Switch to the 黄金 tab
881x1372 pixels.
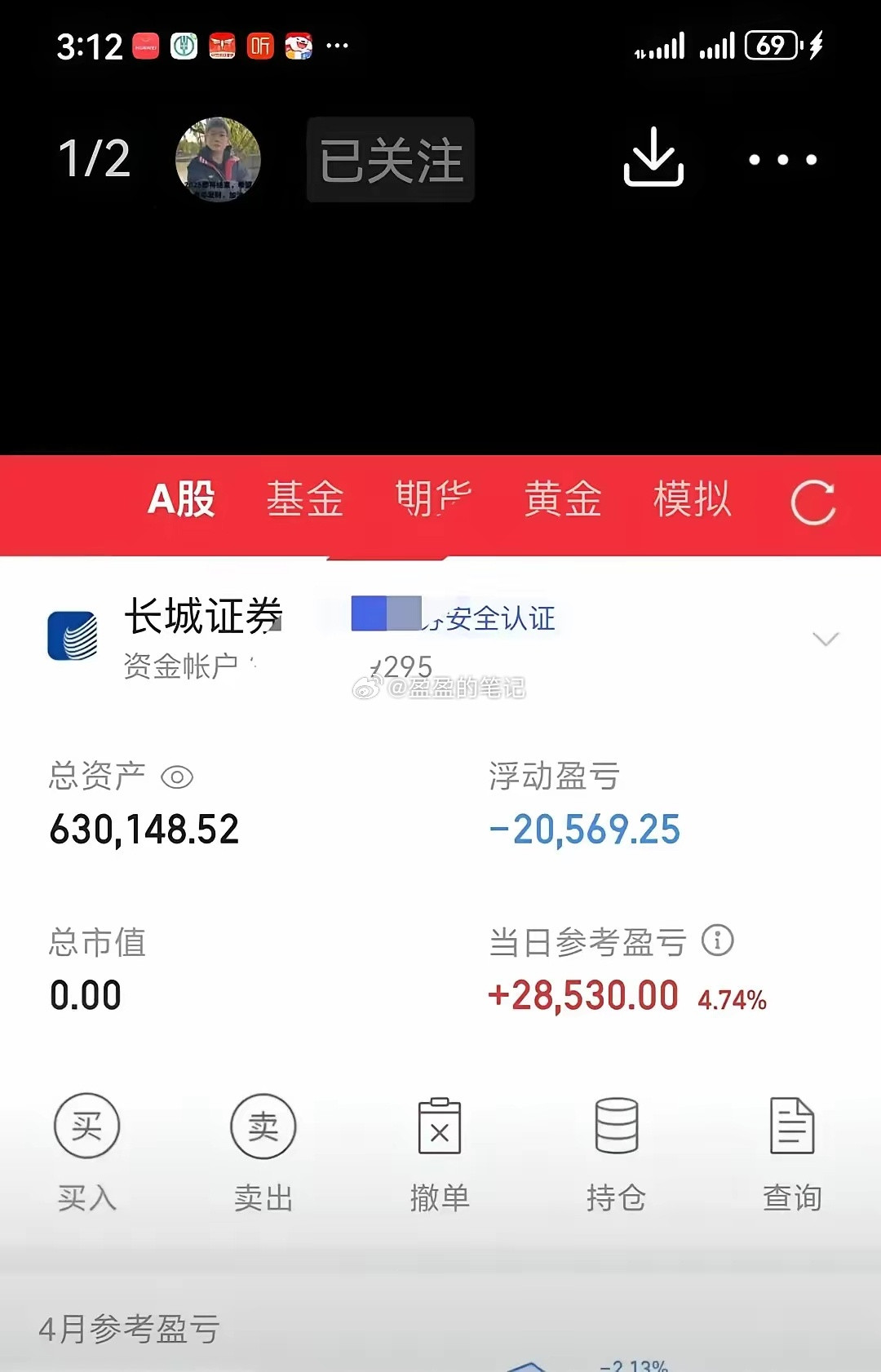pos(563,501)
